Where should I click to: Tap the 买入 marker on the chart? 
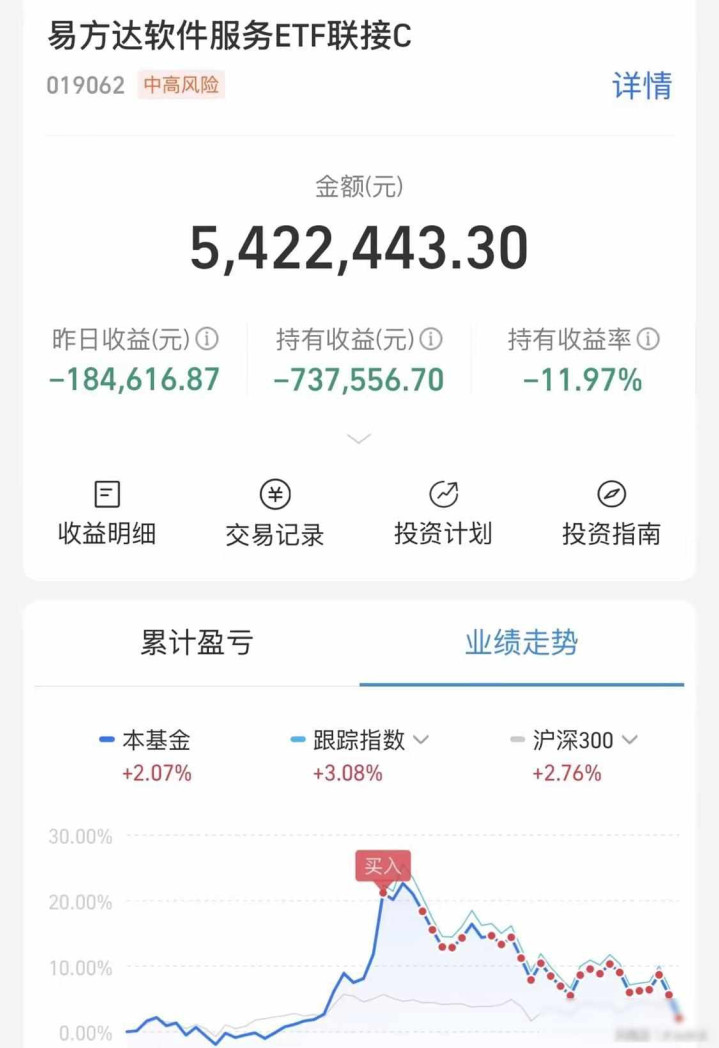click(382, 866)
